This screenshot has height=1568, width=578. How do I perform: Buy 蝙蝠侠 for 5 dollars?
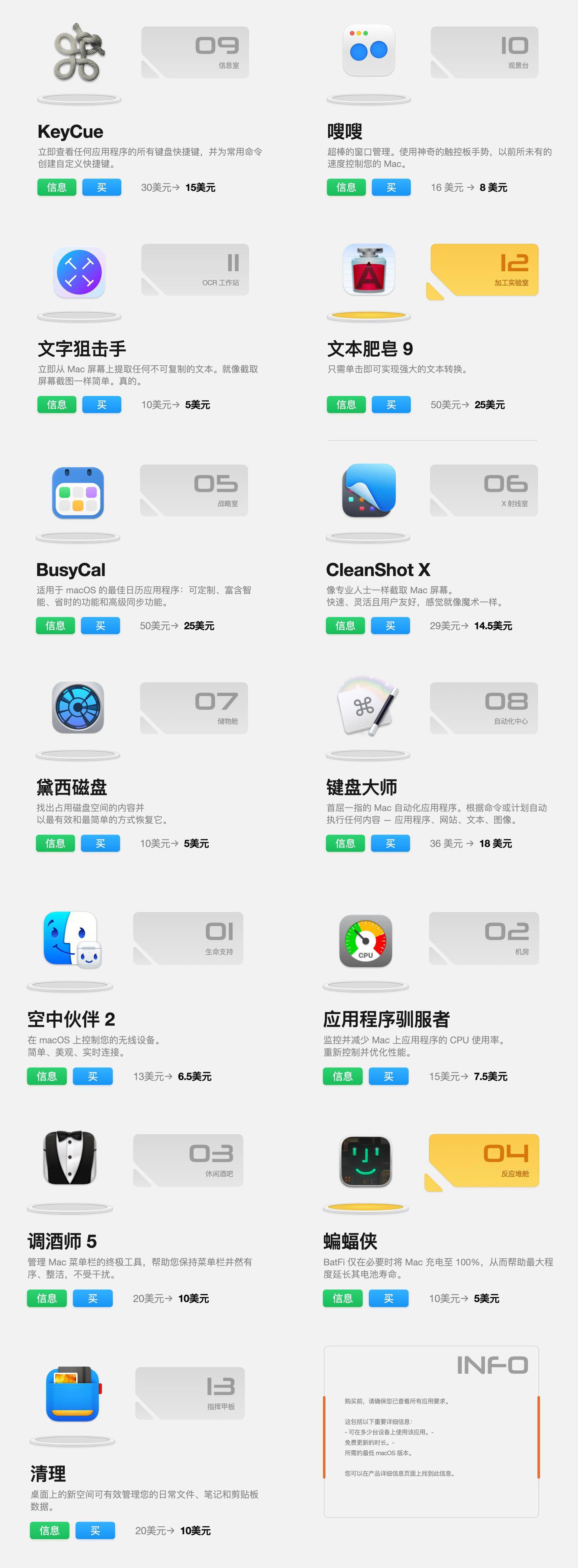[388, 1298]
